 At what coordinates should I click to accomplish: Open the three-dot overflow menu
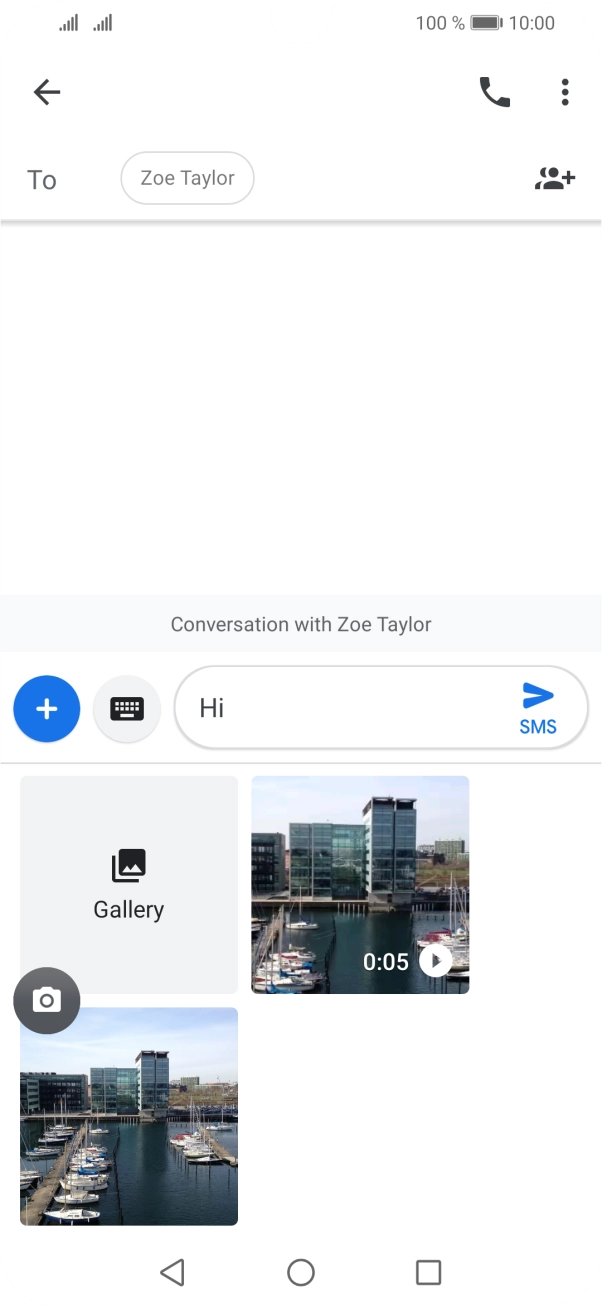pos(565,93)
